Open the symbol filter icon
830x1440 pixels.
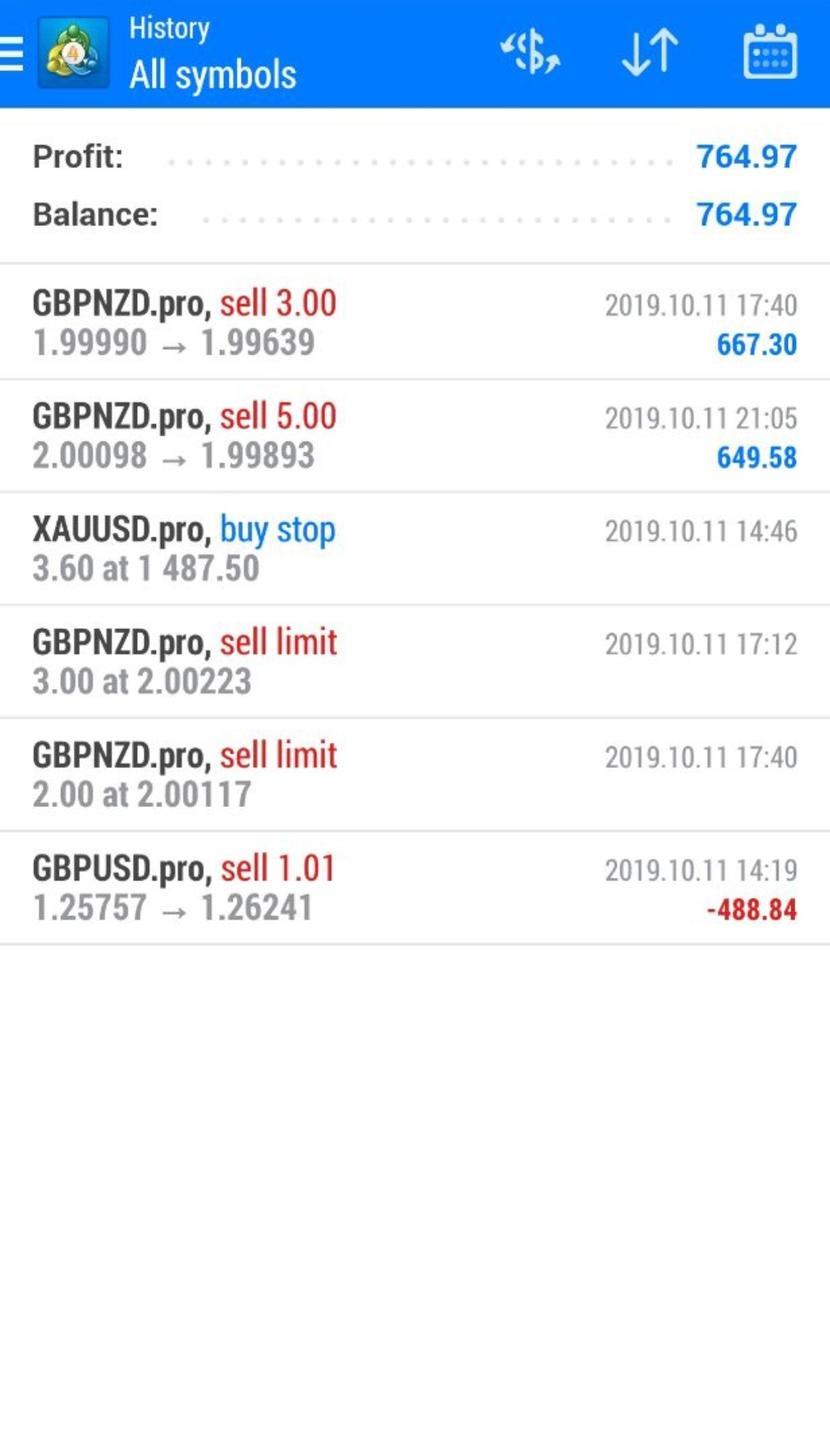click(530, 52)
